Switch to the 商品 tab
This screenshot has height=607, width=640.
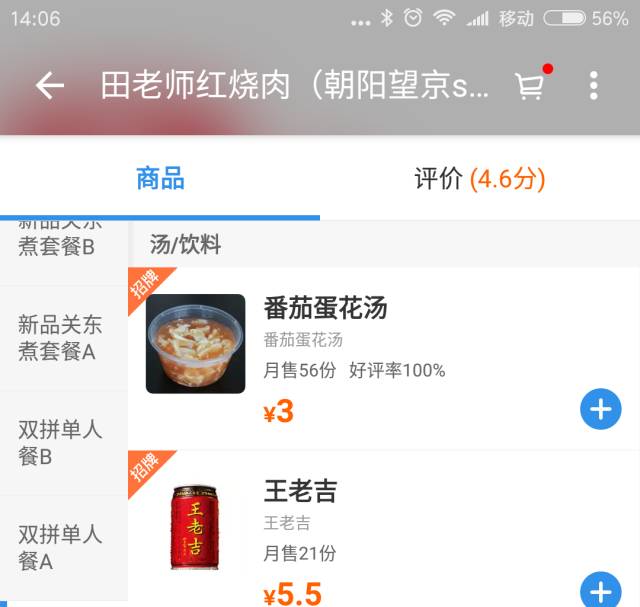tap(160, 180)
